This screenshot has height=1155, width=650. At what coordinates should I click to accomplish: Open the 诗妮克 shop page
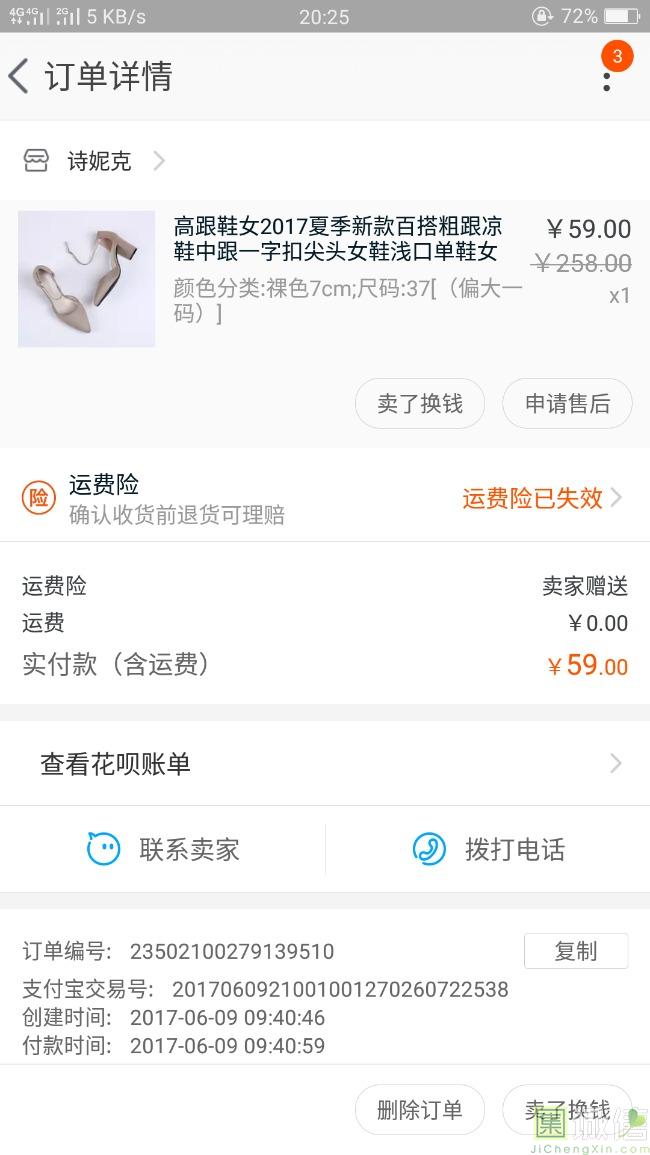[98, 161]
